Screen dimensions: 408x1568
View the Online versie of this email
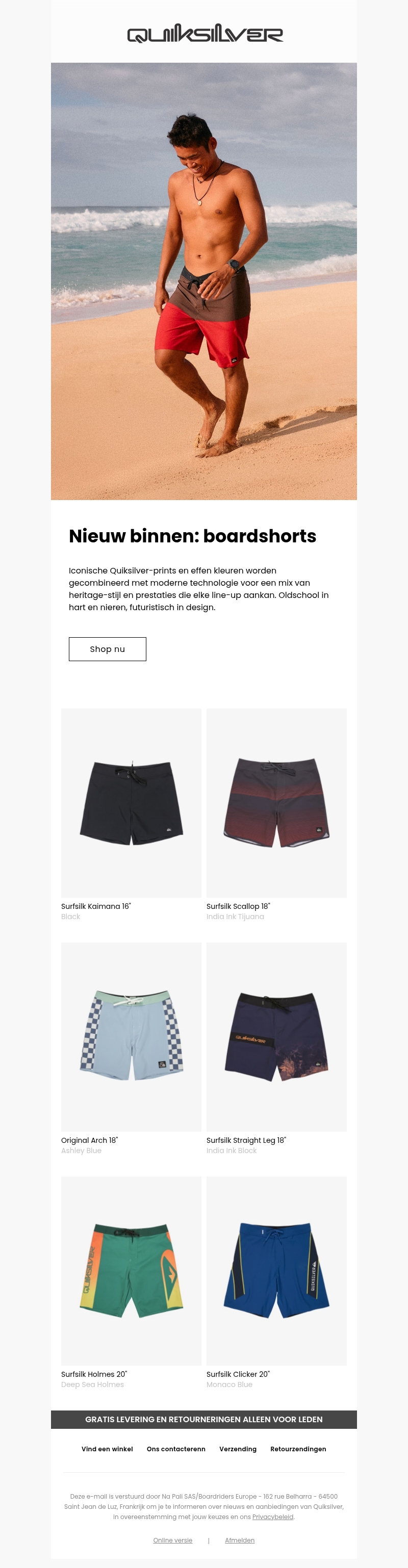[x=172, y=1540]
